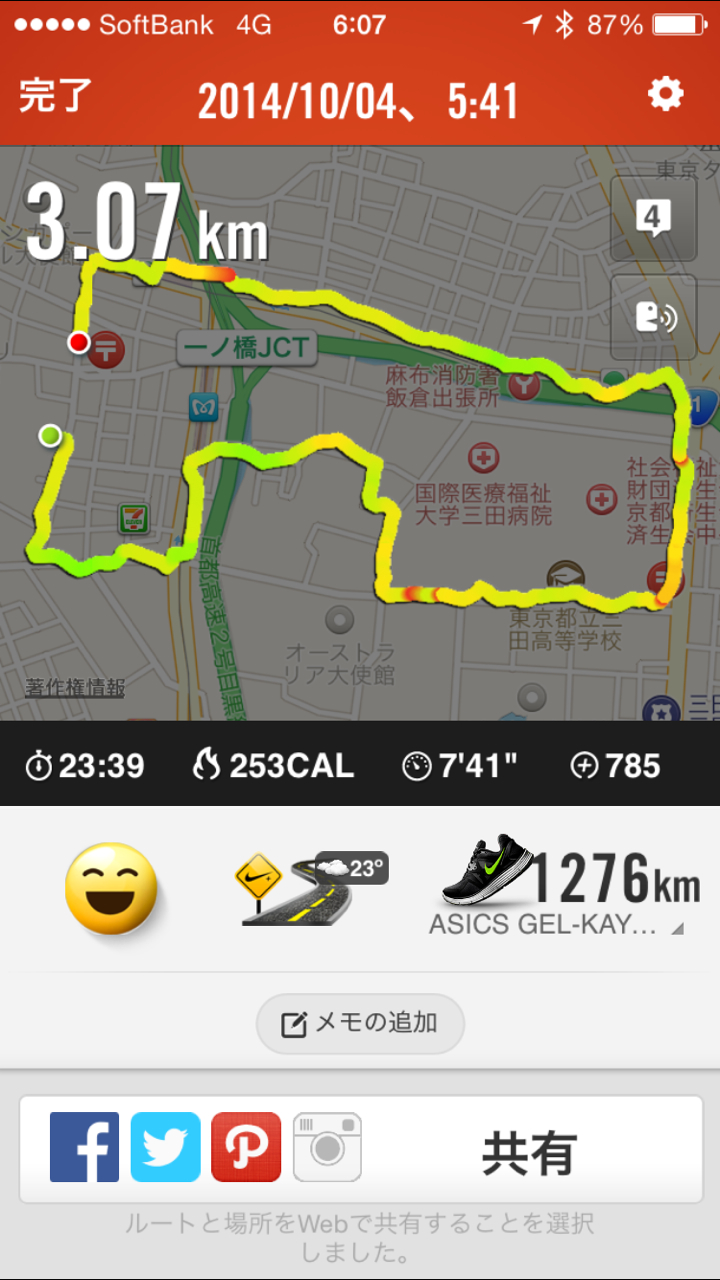The height and width of the screenshot is (1280, 720).
Task: Share the run to Pinterest
Action: [x=246, y=1147]
